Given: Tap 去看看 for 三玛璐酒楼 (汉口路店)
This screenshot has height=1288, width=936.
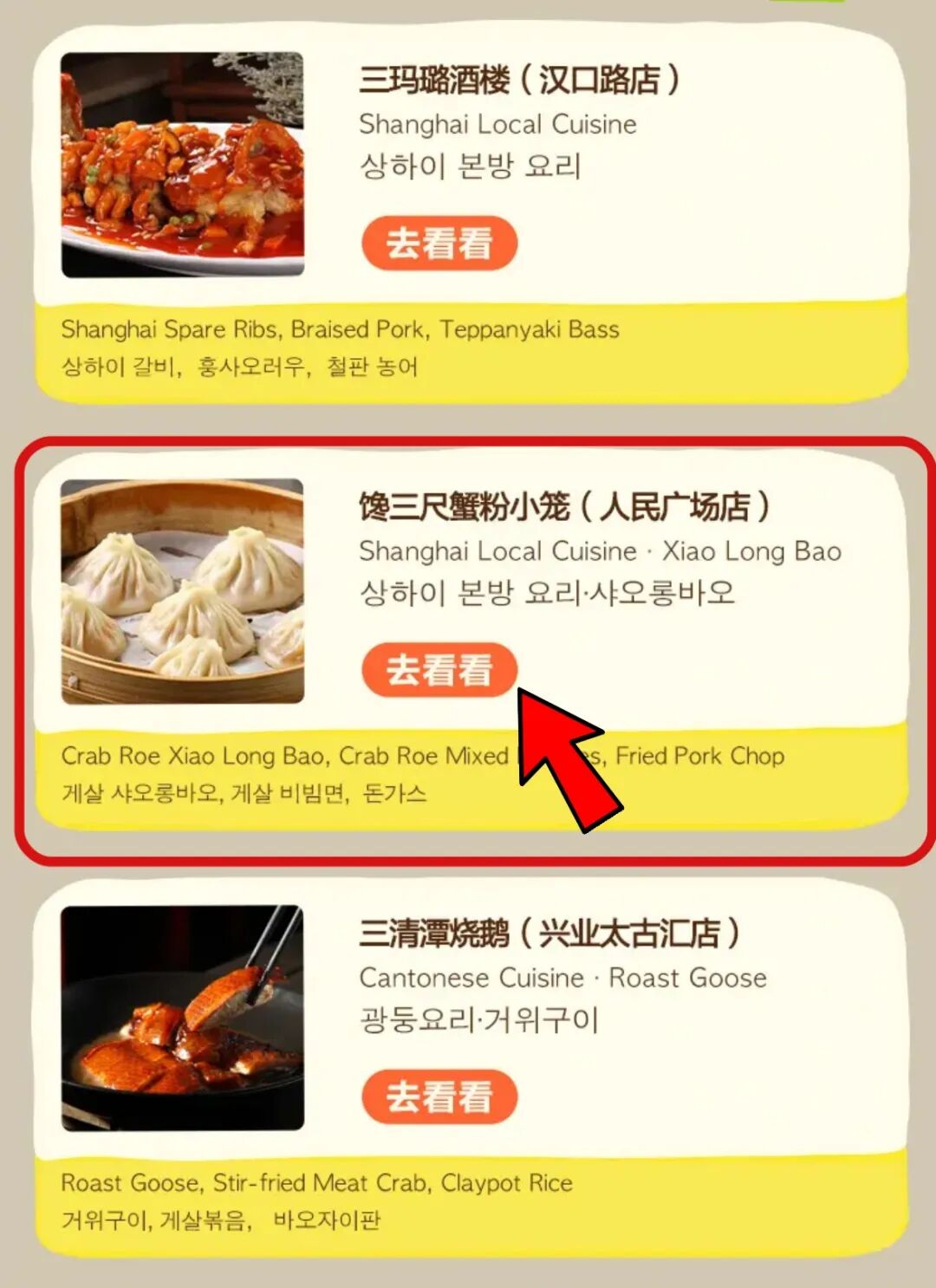Looking at the screenshot, I should [x=439, y=244].
